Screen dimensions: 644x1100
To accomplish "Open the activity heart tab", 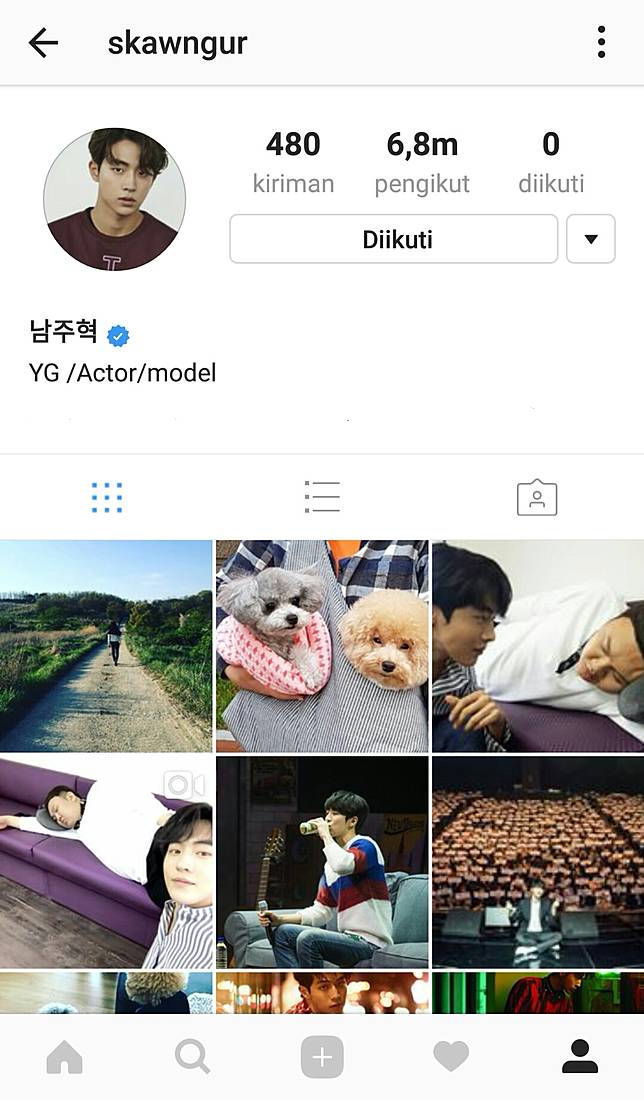I will pyautogui.click(x=451, y=1057).
